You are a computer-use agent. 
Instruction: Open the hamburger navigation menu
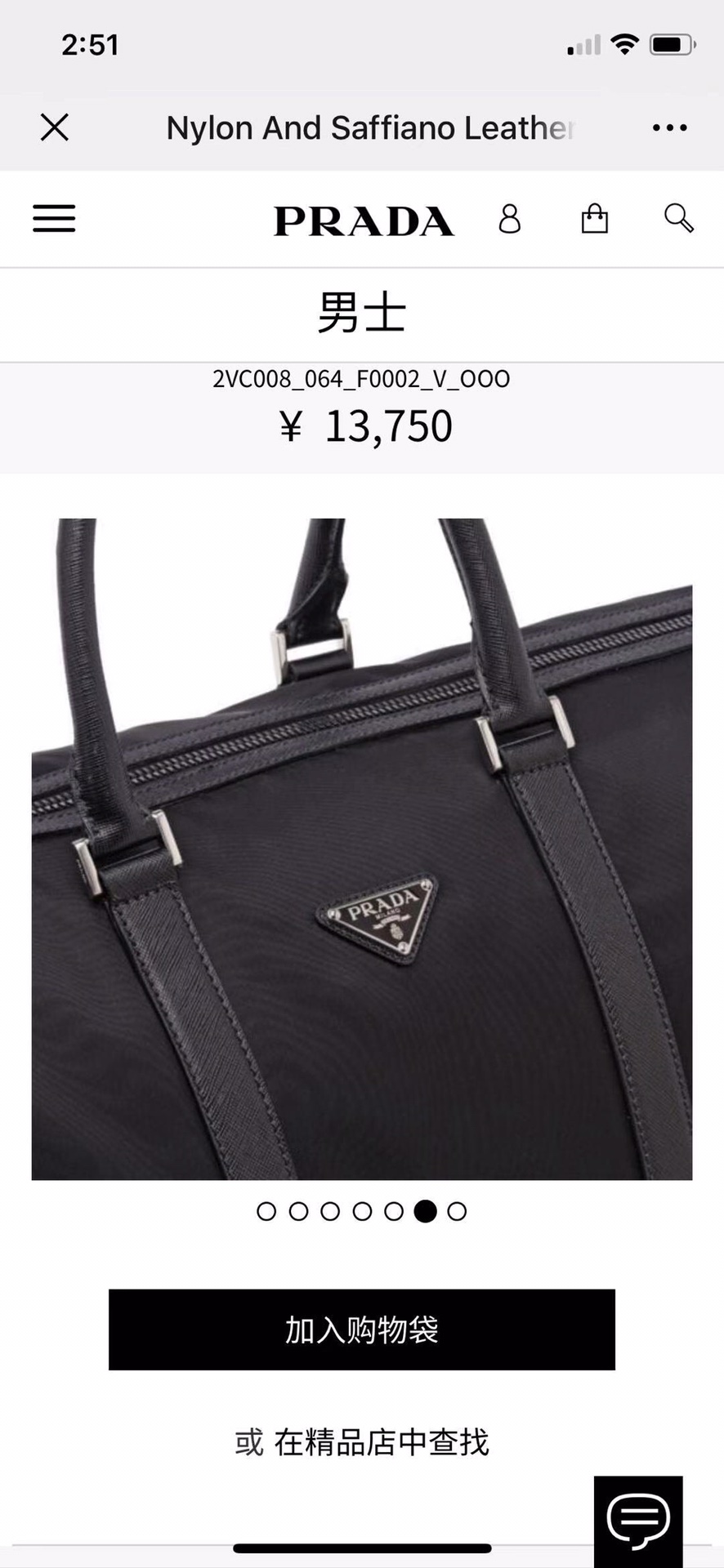(x=54, y=219)
